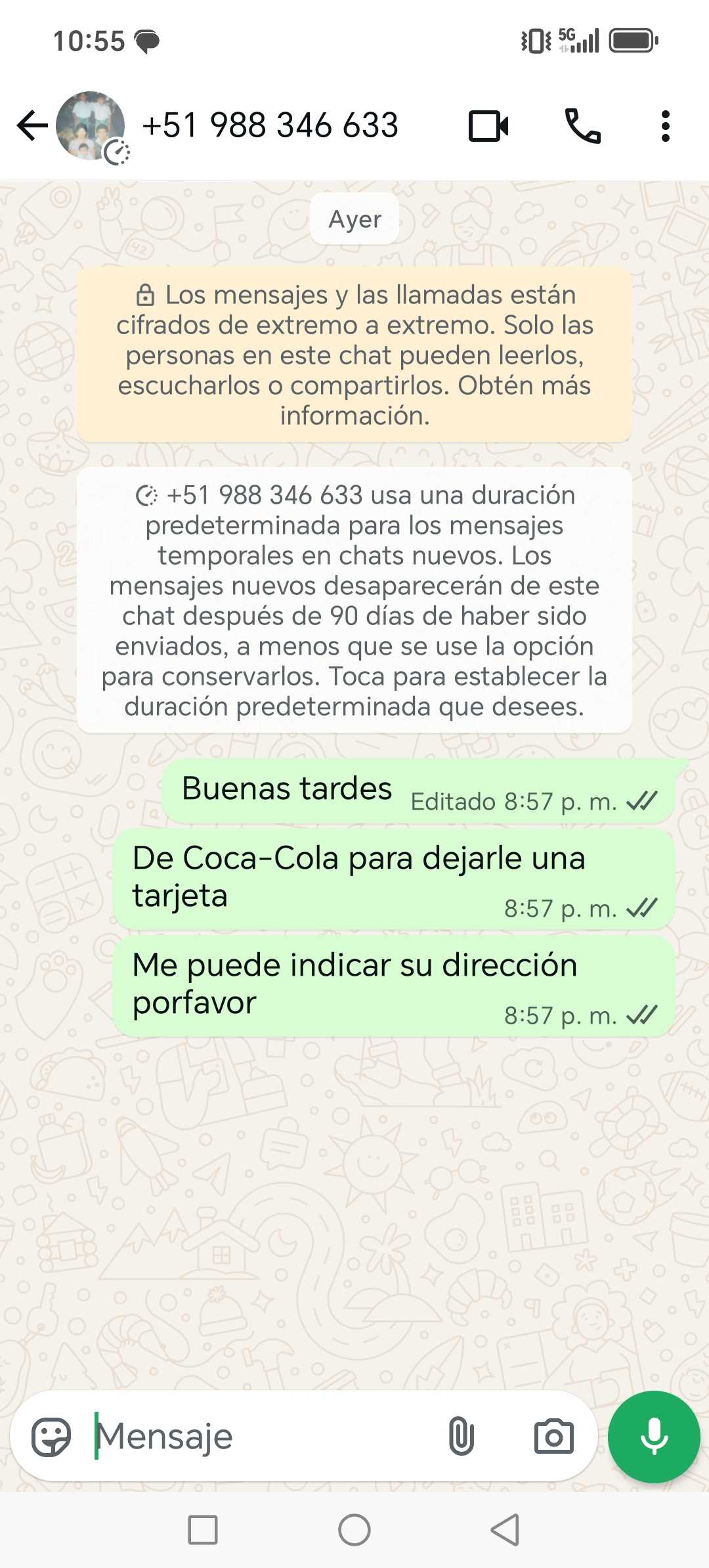The image size is (709, 1568).
Task: Start a voice call
Action: (582, 125)
